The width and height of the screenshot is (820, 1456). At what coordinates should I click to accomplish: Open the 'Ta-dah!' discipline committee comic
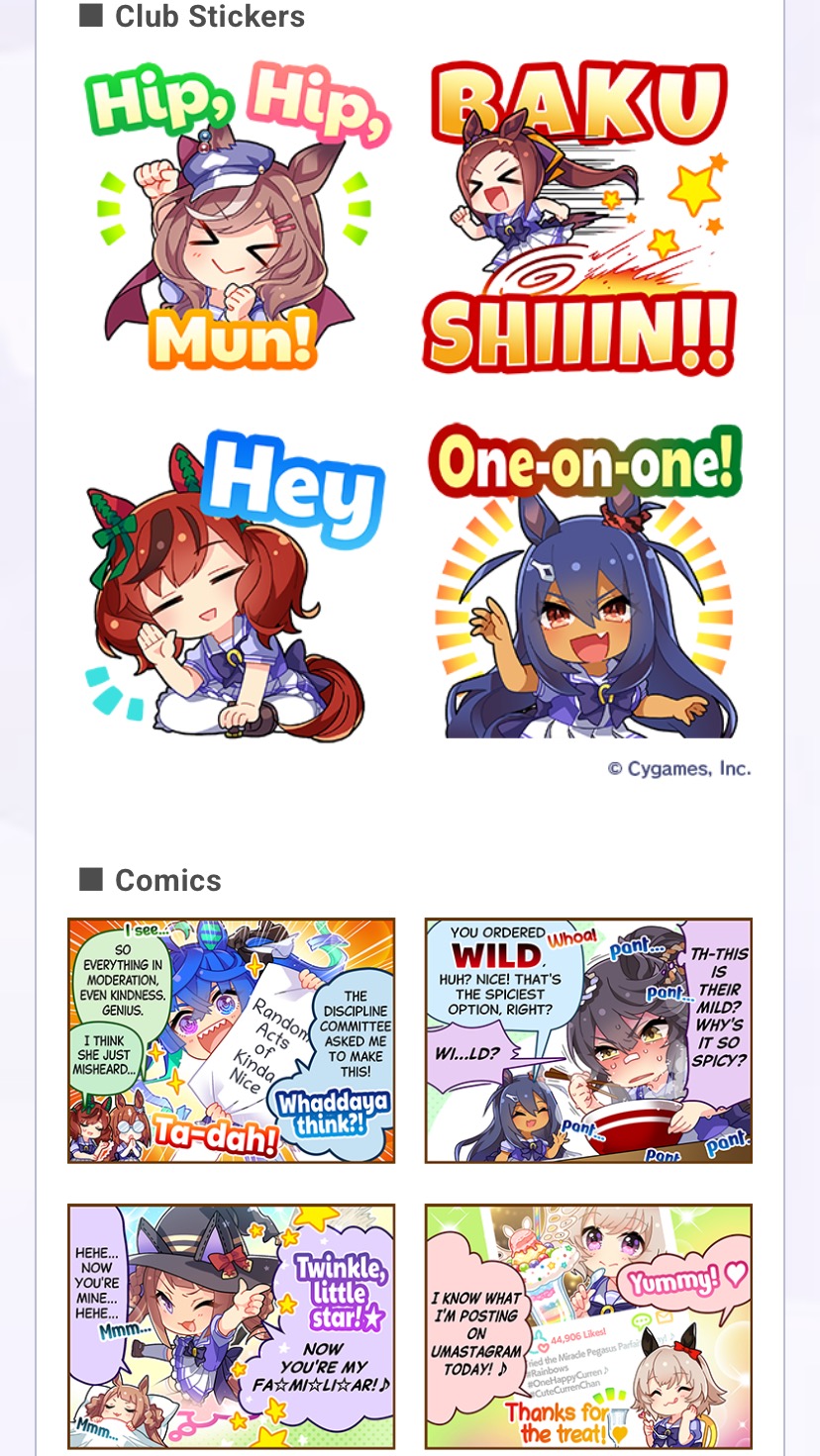tap(231, 1039)
